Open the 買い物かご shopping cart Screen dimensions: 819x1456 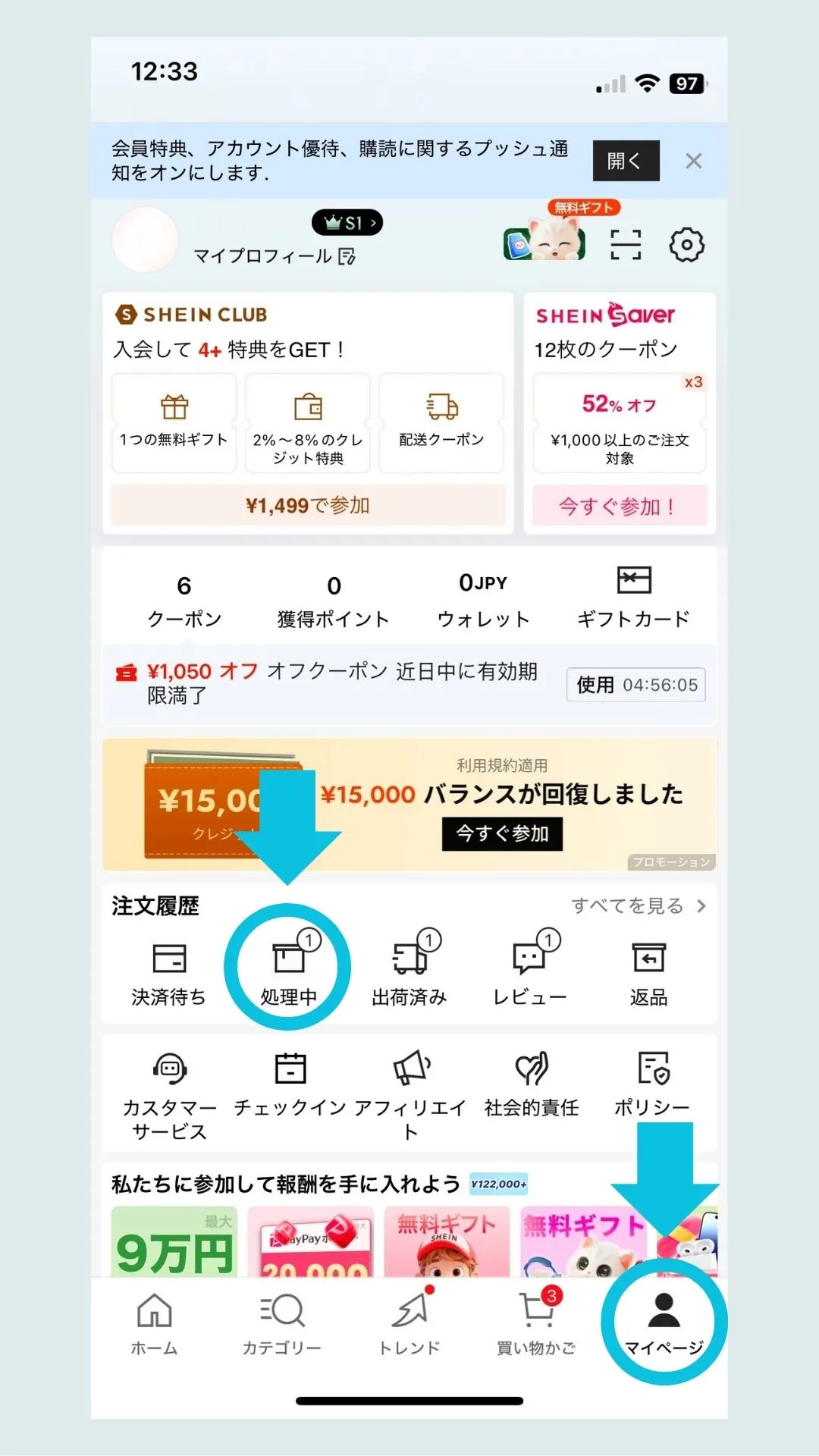[x=535, y=1323]
